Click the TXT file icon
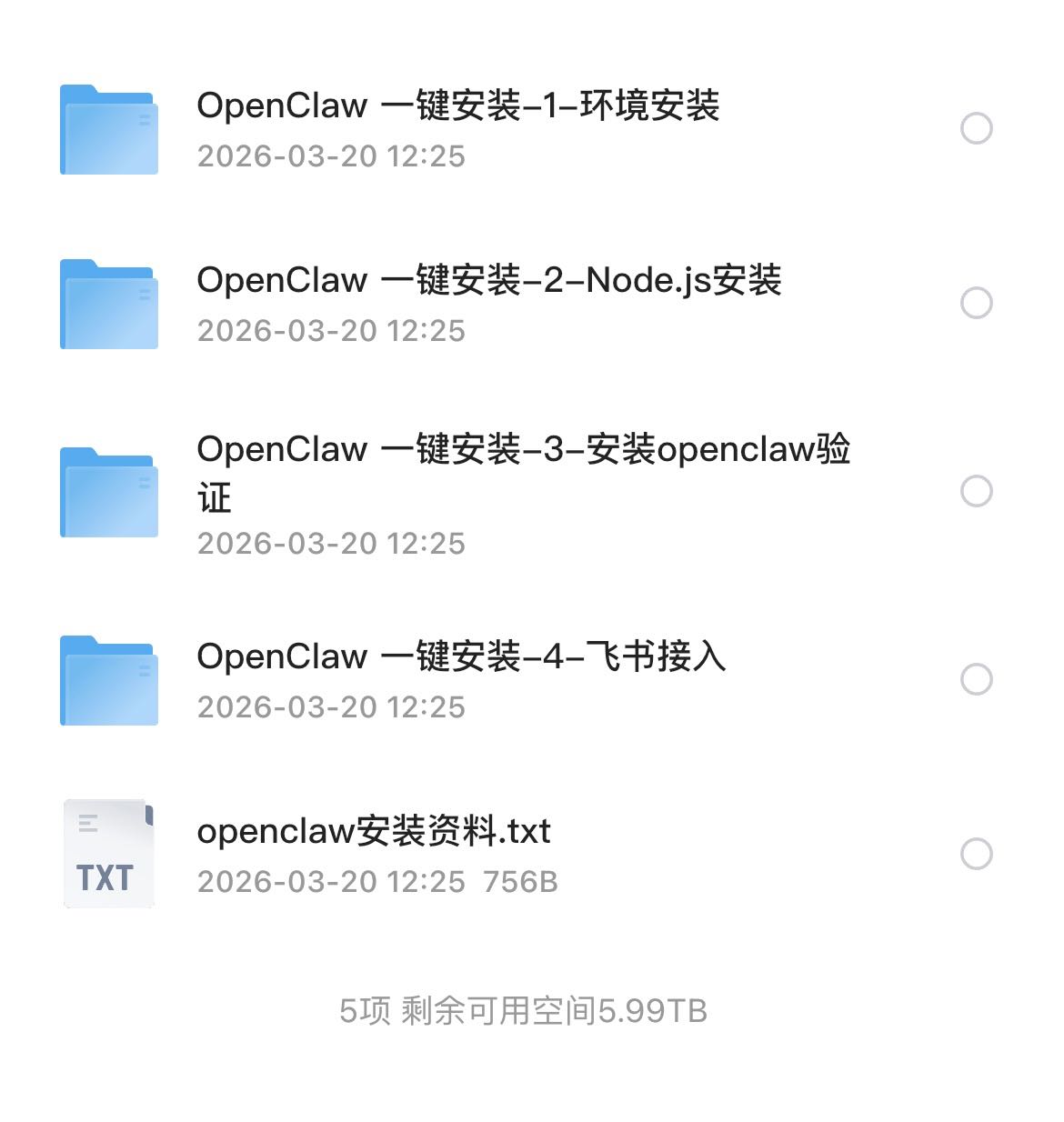 (x=107, y=853)
